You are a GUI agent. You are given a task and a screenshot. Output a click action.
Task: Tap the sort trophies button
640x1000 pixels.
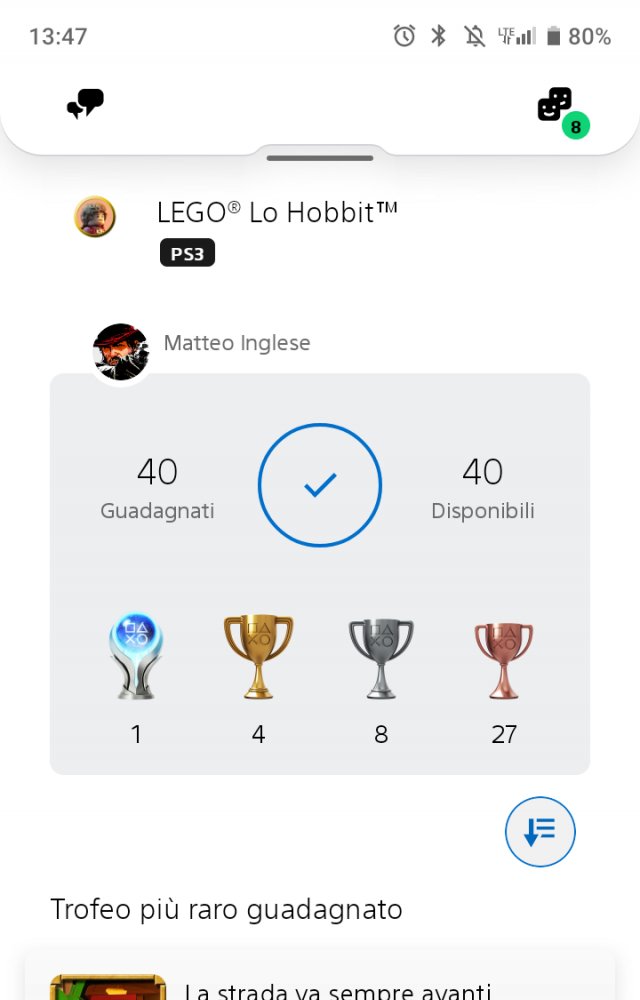click(540, 831)
